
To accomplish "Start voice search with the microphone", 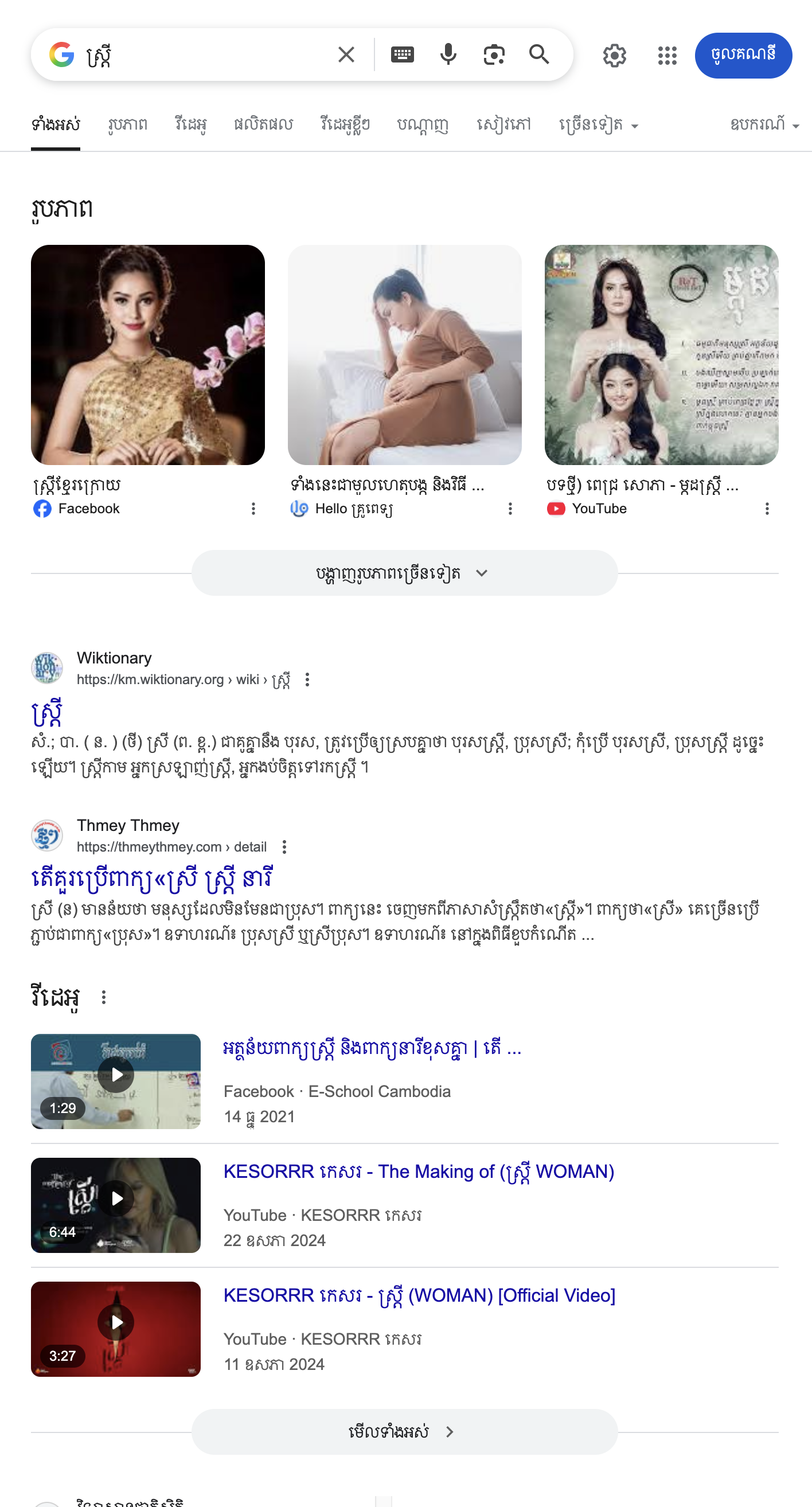I will pyautogui.click(x=448, y=55).
